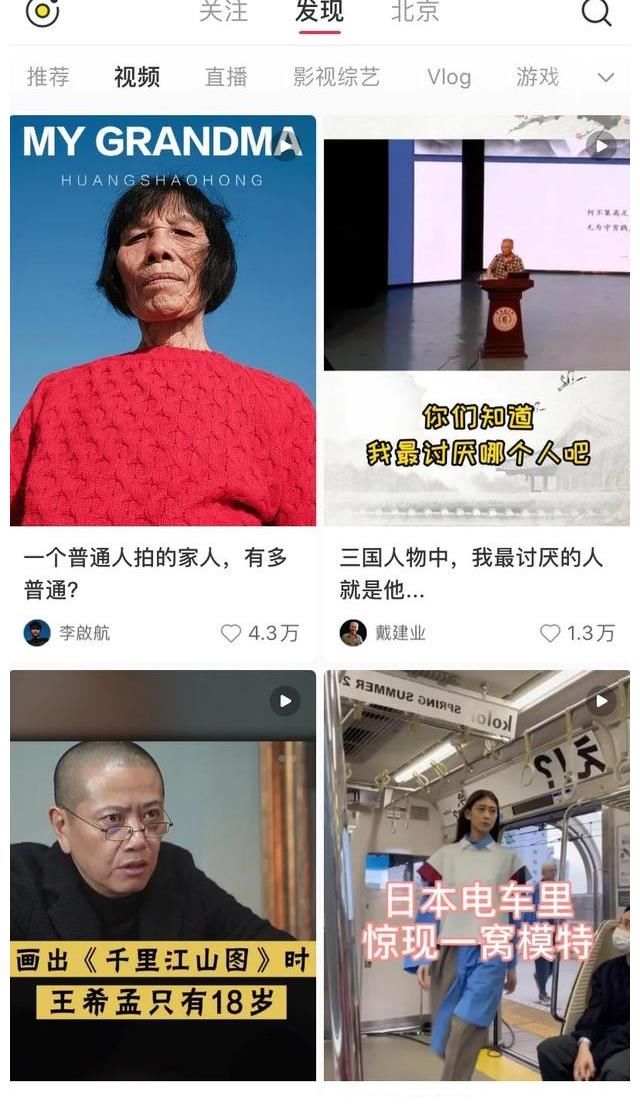View 李啟航's profile
Viewport: 640px width, 1117px height.
[x=37, y=633]
